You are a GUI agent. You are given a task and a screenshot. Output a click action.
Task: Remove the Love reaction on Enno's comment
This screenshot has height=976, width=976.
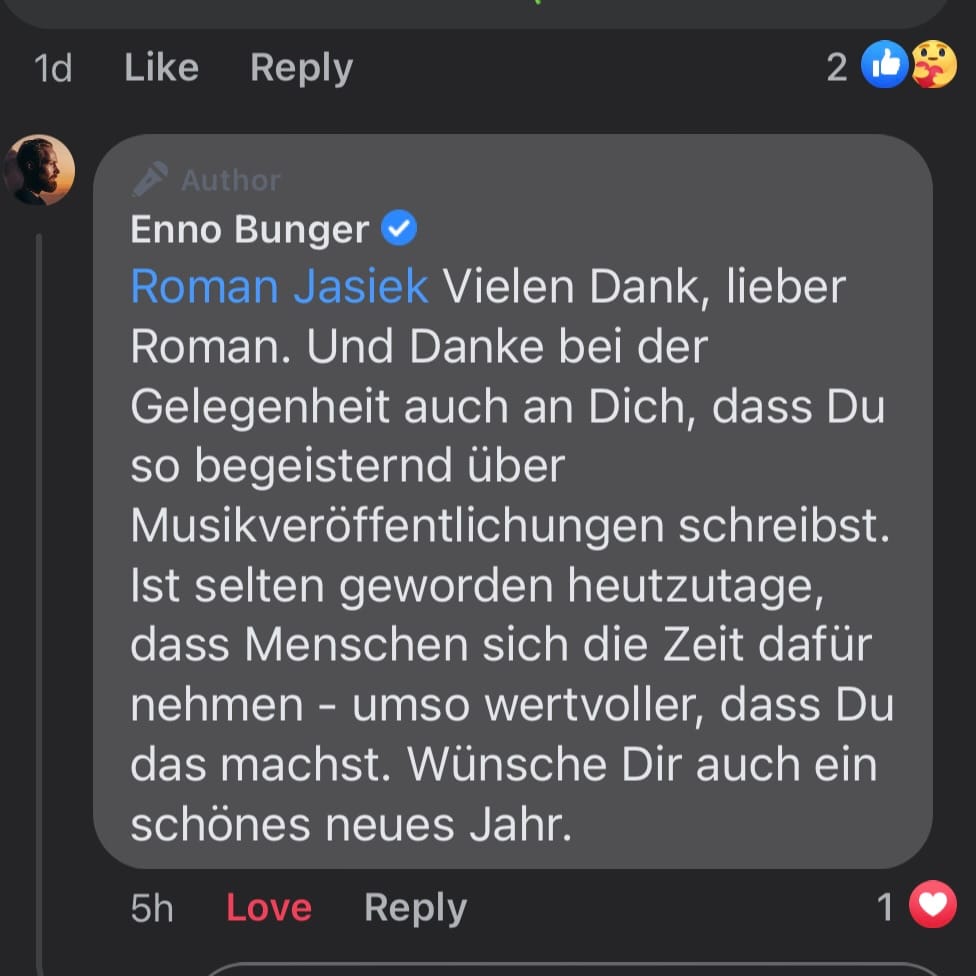click(268, 908)
